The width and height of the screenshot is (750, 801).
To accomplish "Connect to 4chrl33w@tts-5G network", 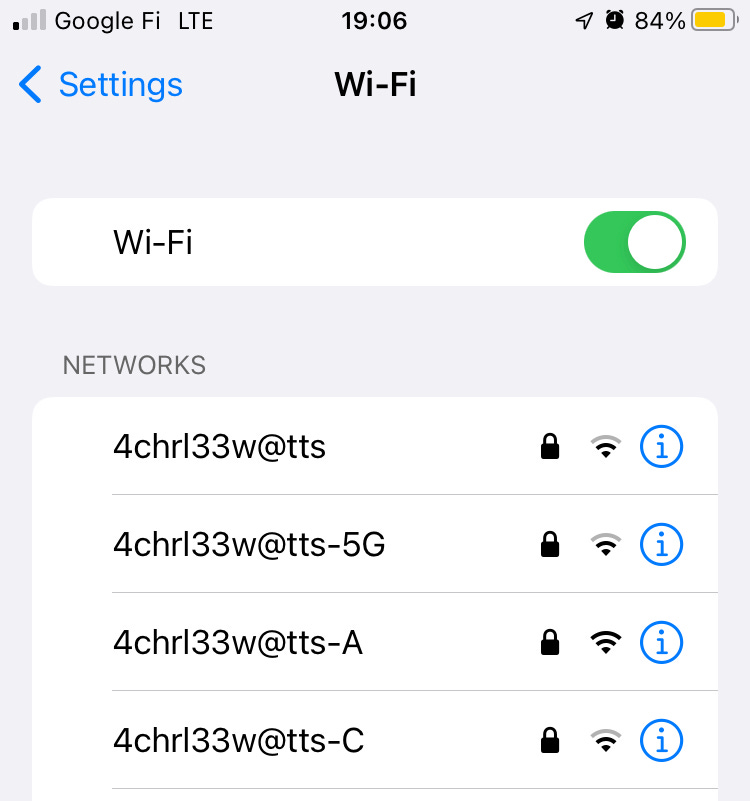I will (249, 545).
